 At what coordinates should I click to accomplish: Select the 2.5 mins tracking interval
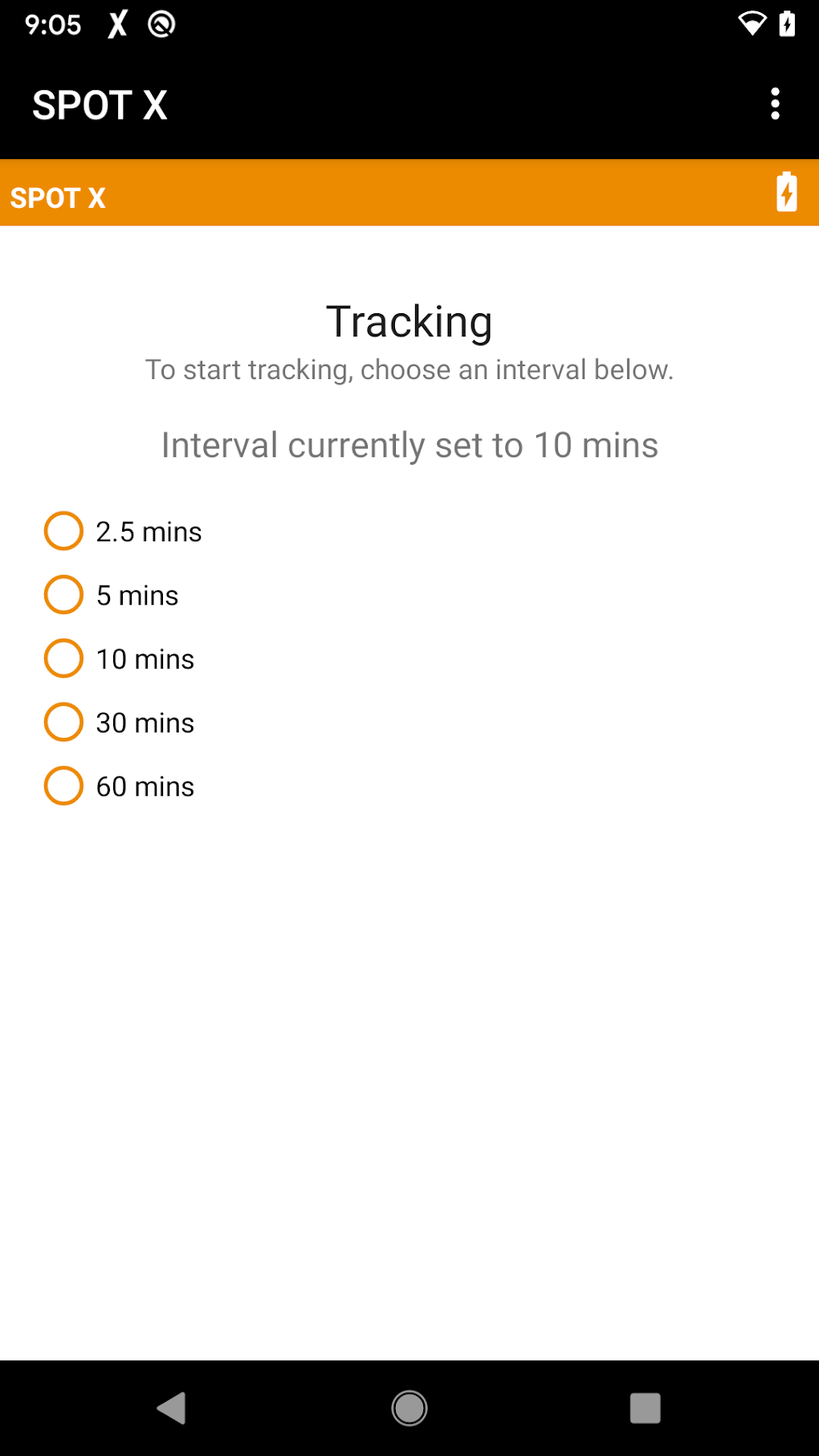63,531
